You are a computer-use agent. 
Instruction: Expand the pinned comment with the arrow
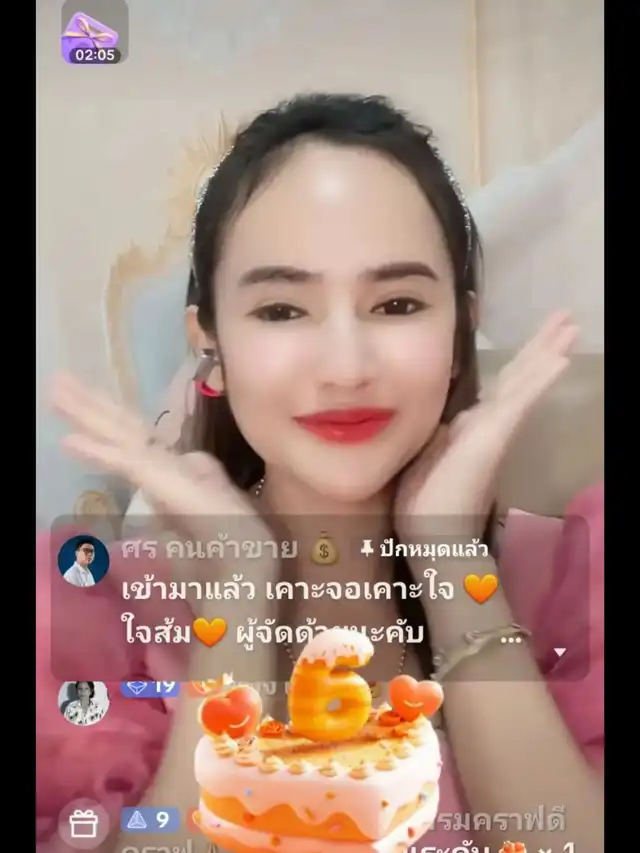click(x=559, y=653)
